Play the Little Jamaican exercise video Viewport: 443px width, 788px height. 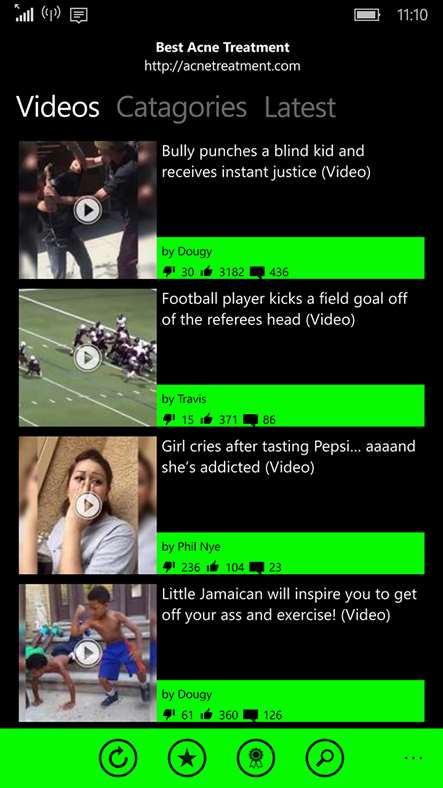click(88, 653)
